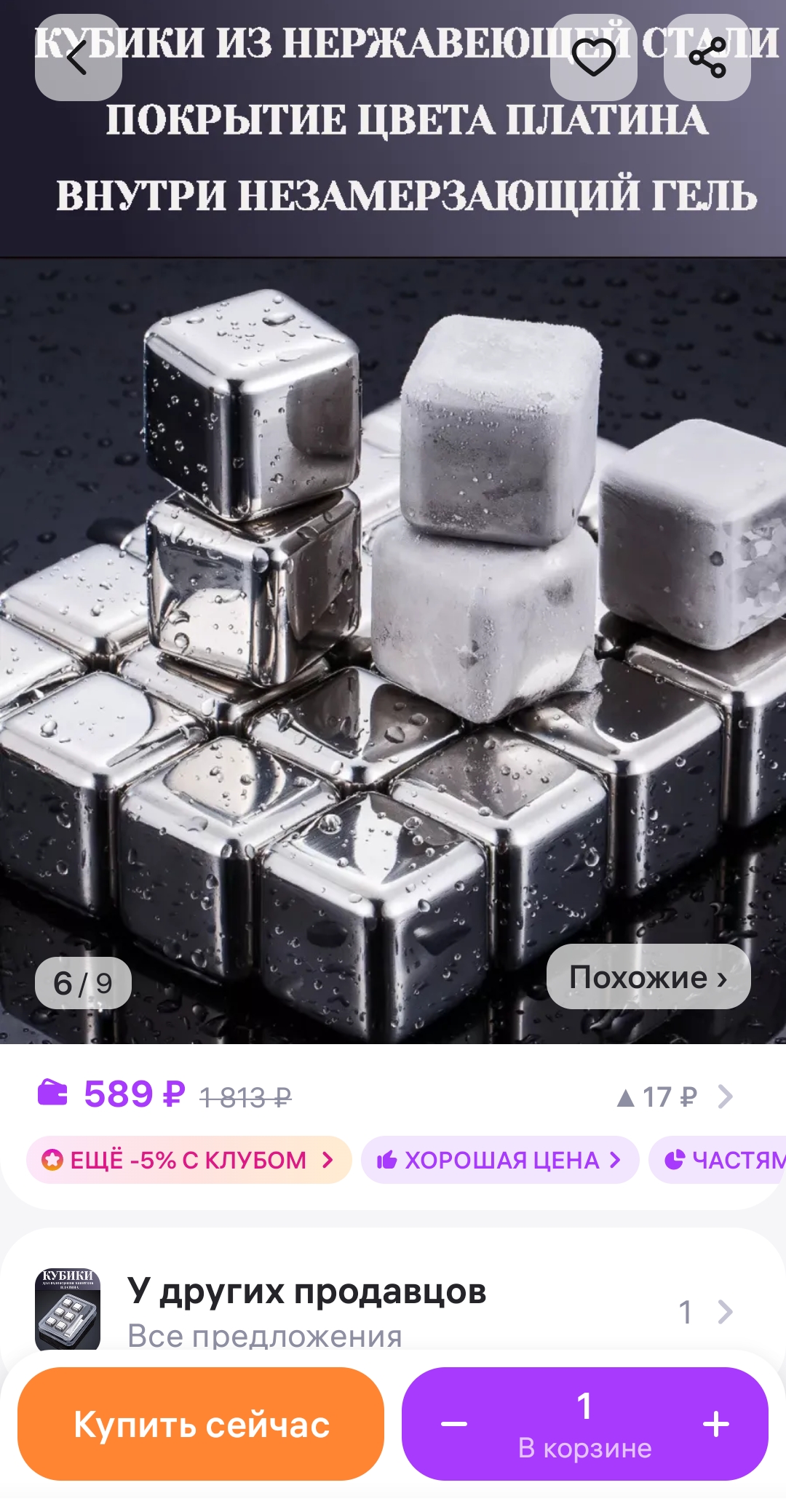
Task: Open similar products via Похожие
Action: (648, 977)
